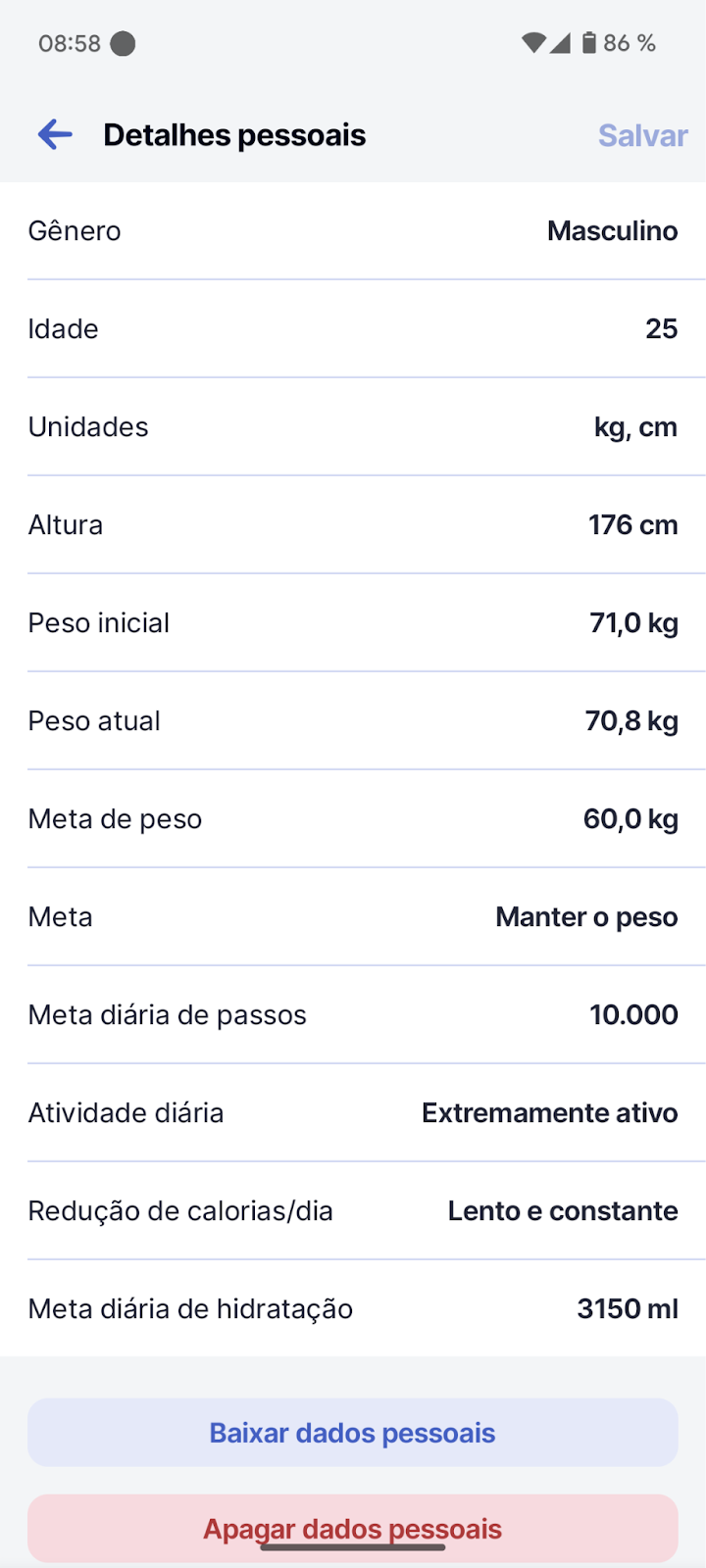Screen dimensions: 706x1568
Task: Change Redução de calorias/dia
Action: 353,1211
